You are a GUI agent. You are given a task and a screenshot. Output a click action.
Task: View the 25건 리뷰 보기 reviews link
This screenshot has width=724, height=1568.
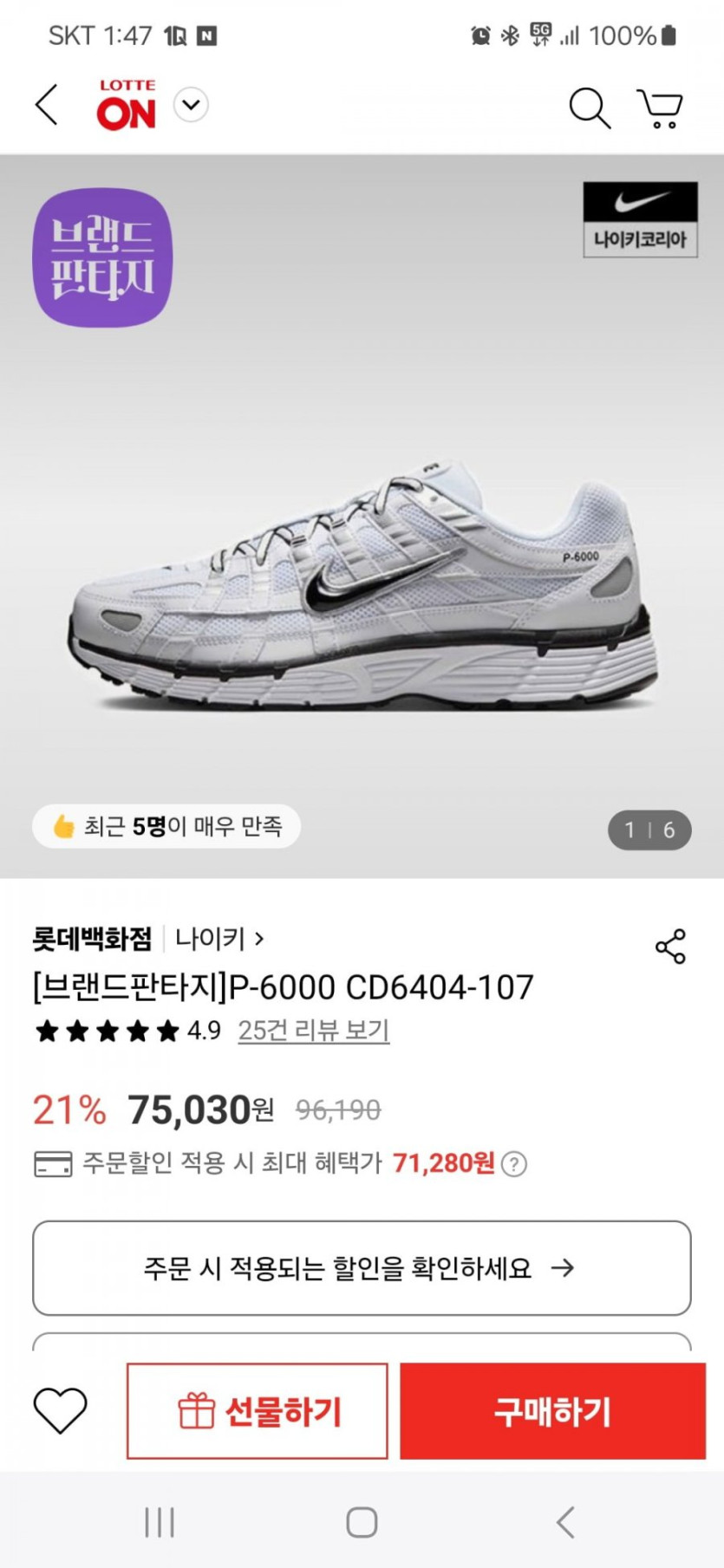(x=313, y=1031)
